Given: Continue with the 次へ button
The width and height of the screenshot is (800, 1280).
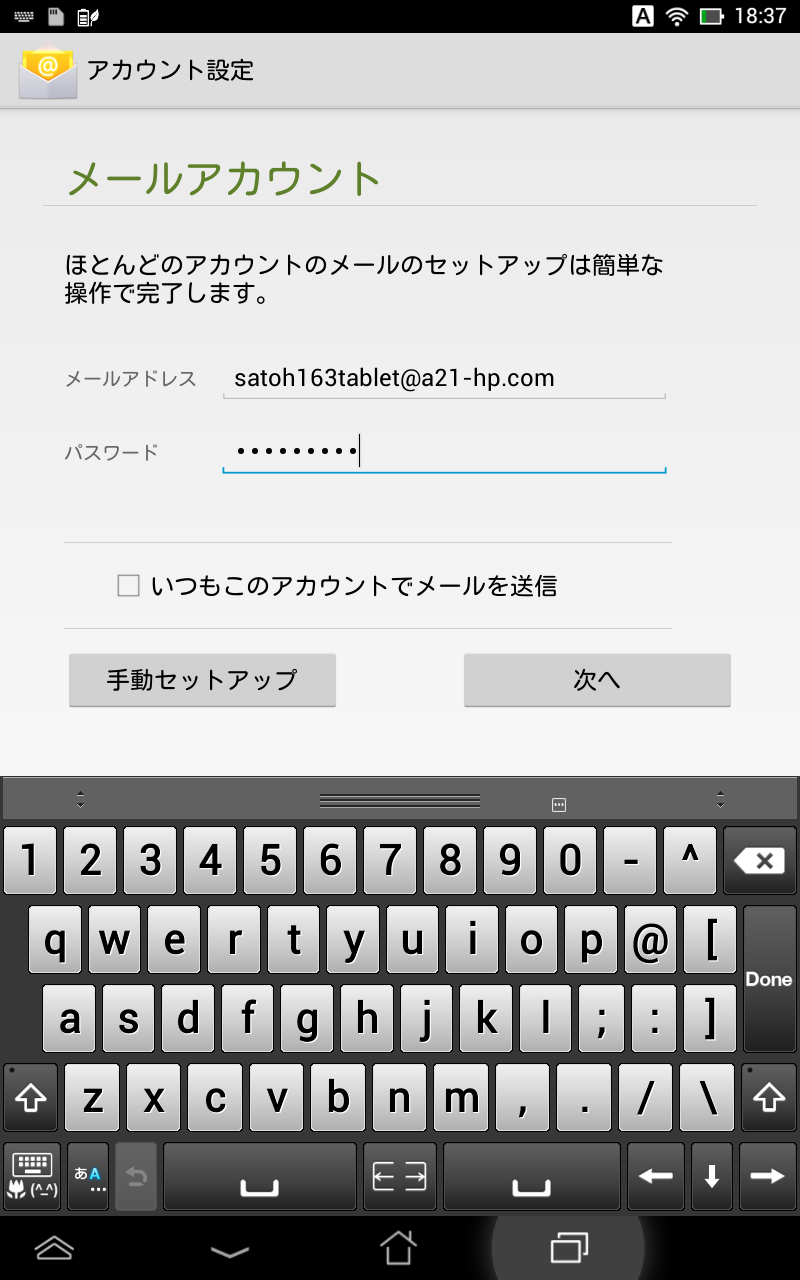Looking at the screenshot, I should (597, 680).
